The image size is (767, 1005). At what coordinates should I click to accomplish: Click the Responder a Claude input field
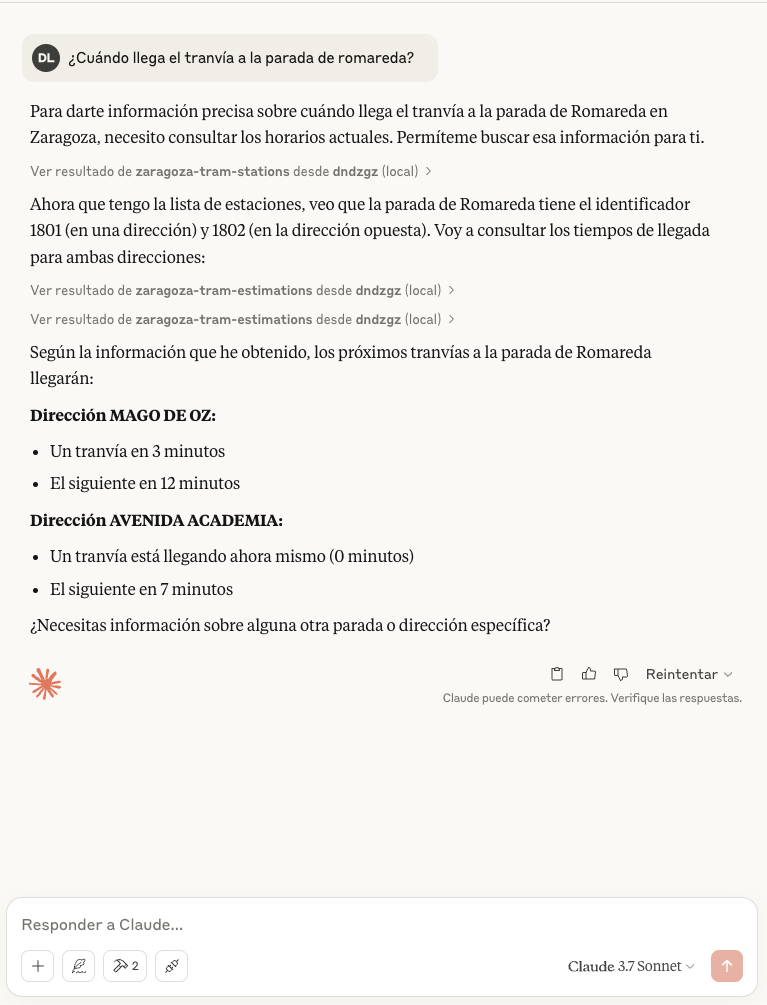[200, 924]
